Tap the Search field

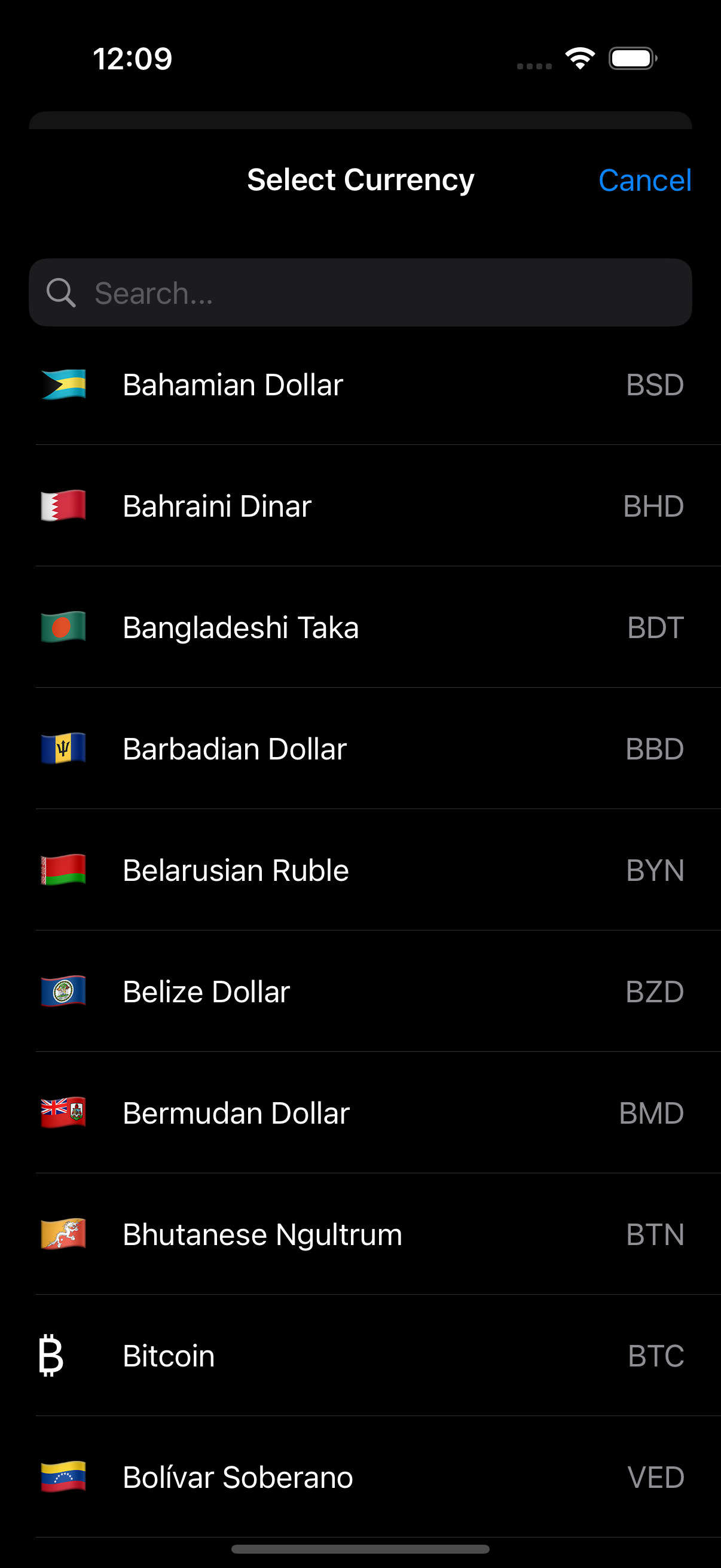[x=360, y=293]
